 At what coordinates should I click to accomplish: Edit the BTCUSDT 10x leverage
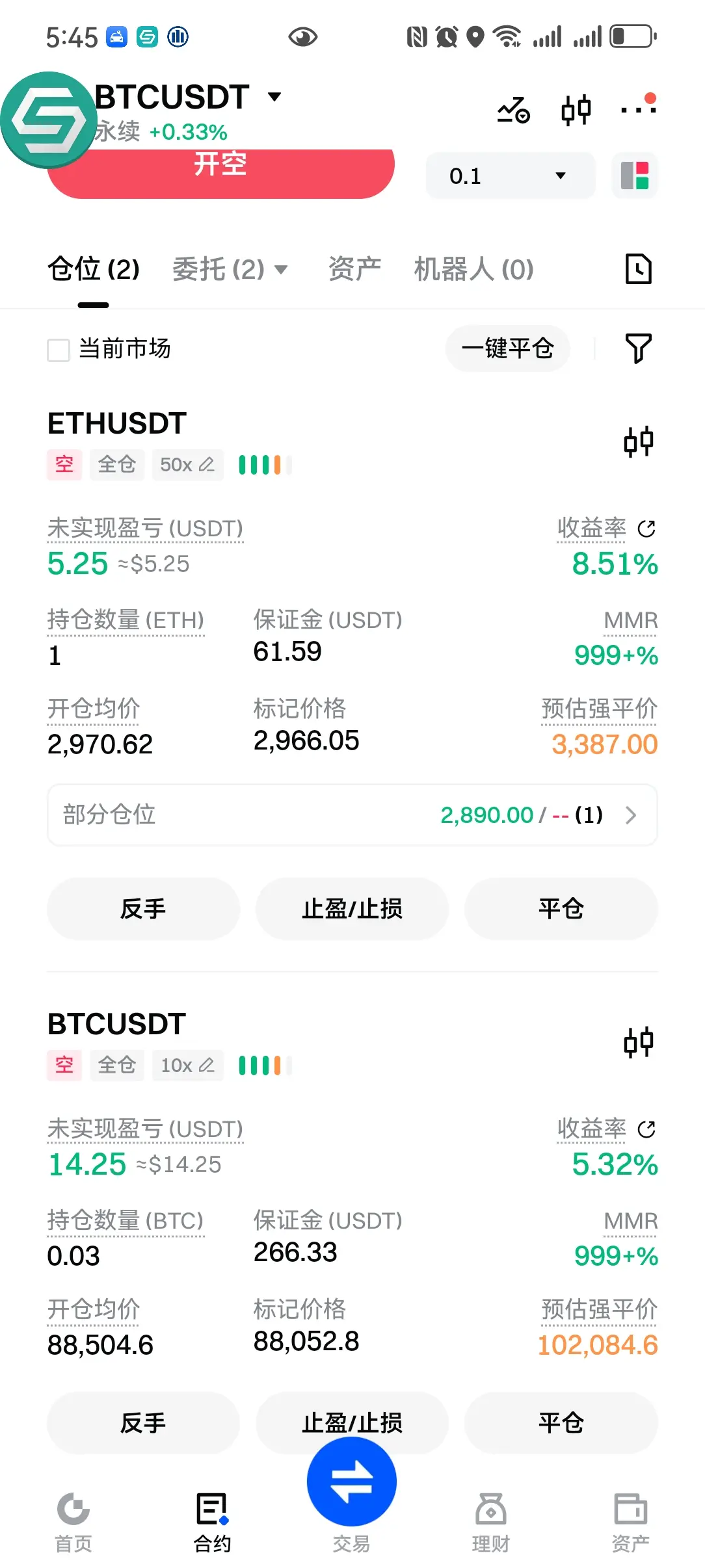[188, 1065]
